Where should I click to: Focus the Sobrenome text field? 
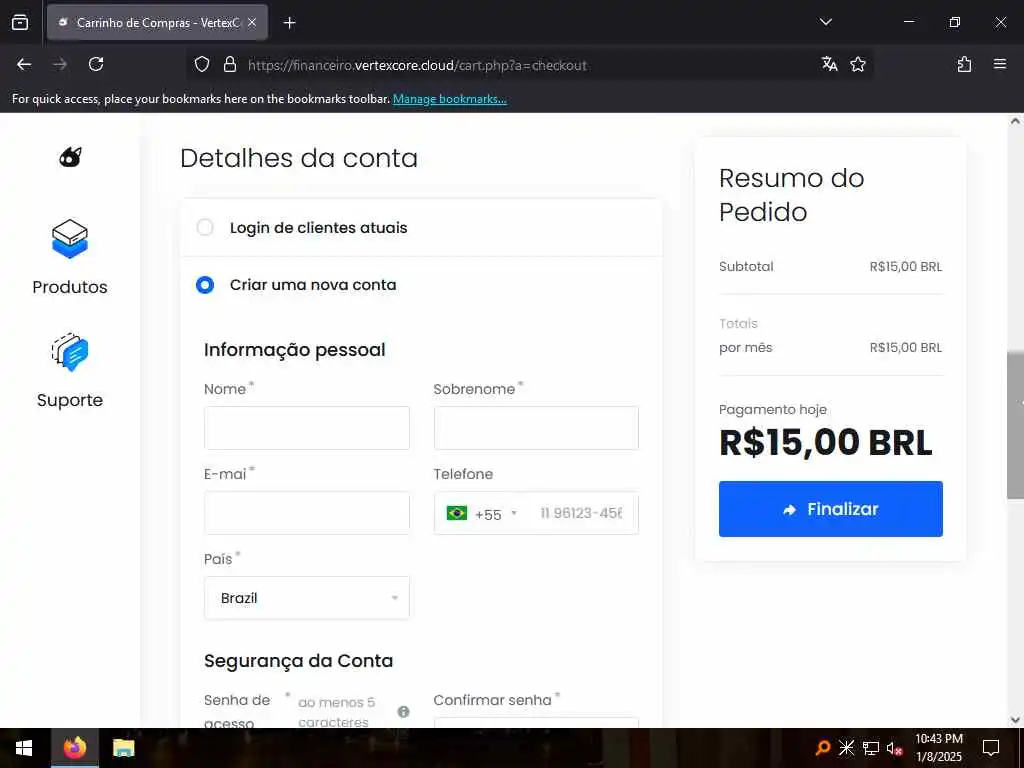(x=536, y=428)
